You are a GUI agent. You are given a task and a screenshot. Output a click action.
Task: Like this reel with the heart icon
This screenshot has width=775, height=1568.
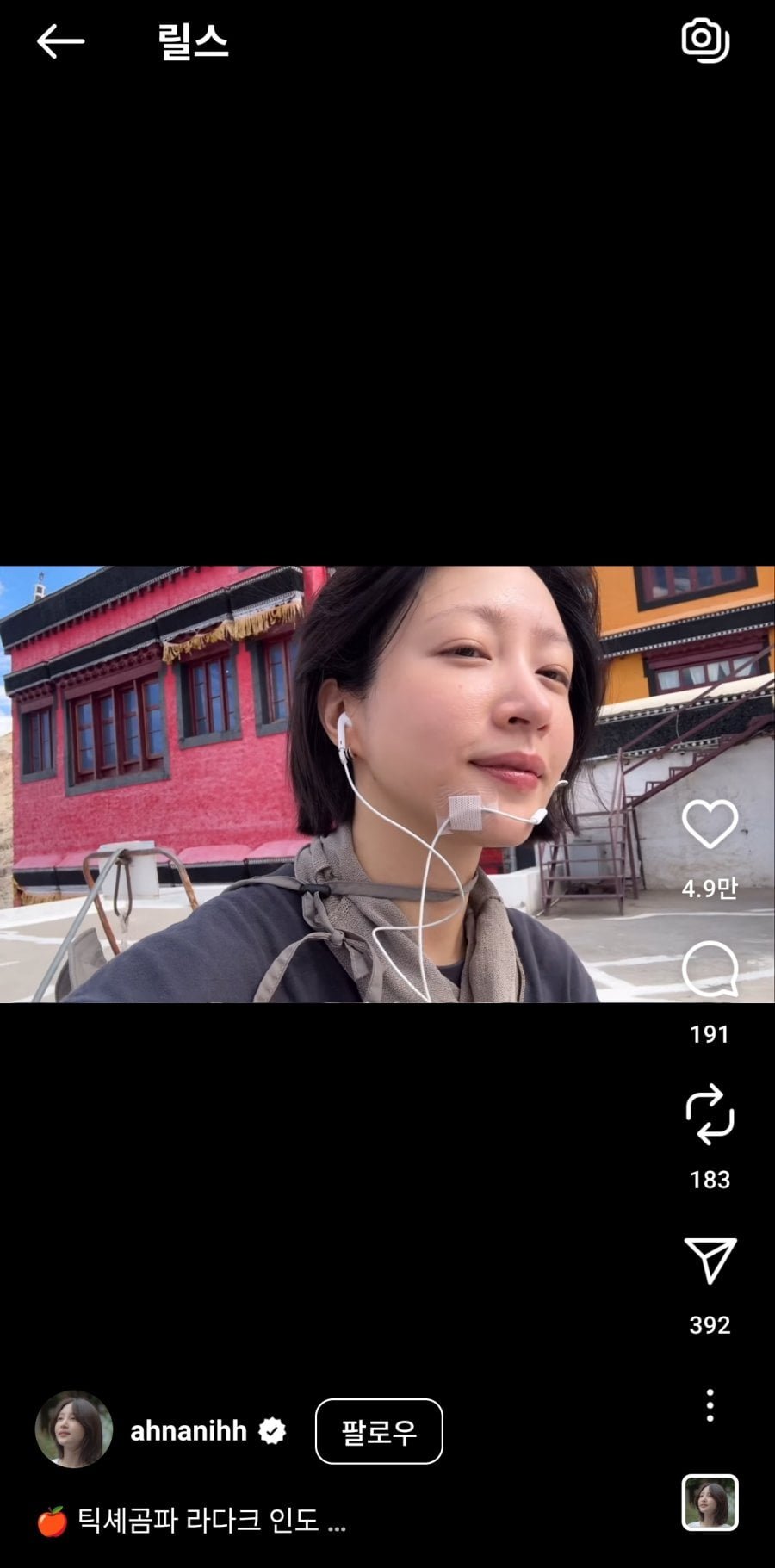(710, 824)
